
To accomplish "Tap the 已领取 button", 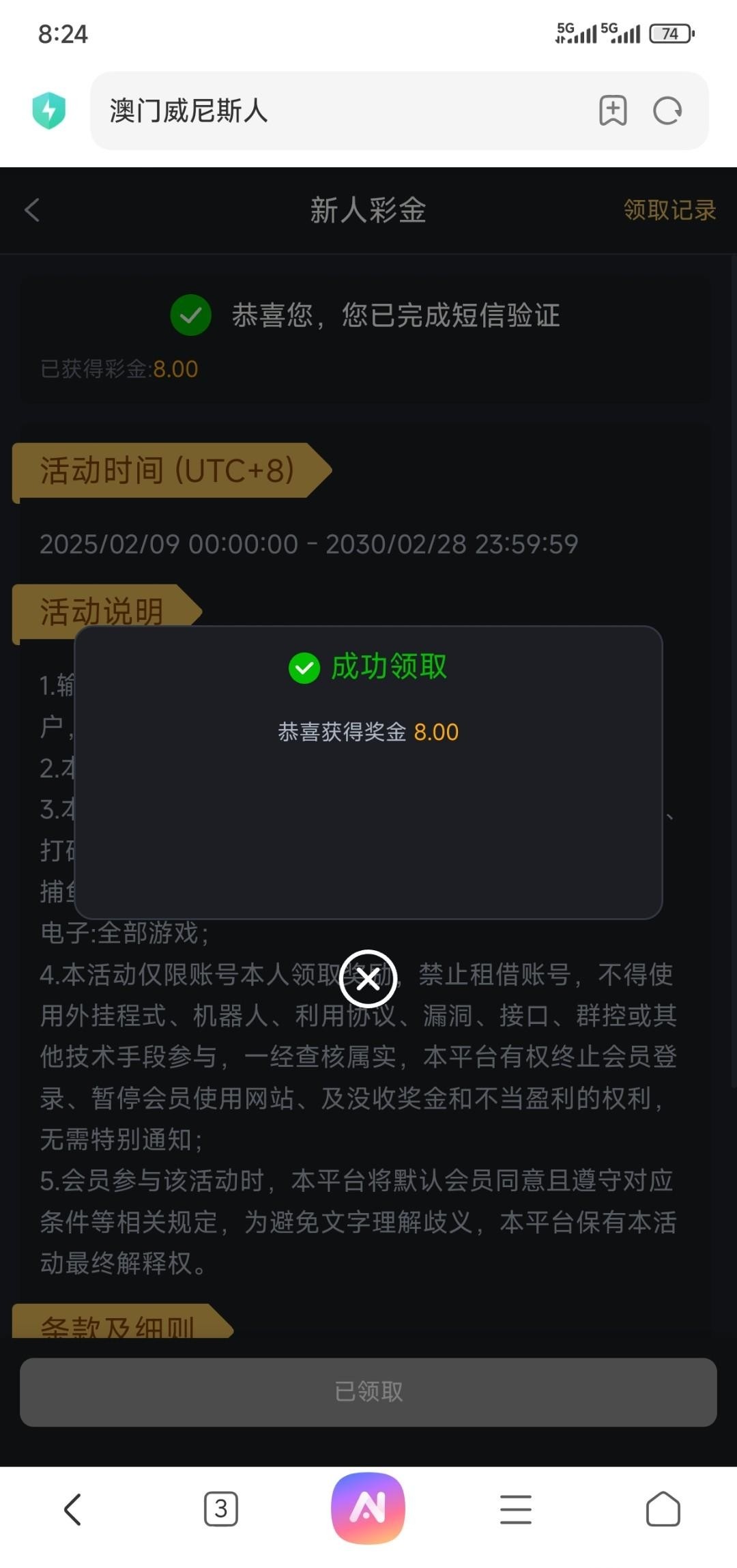I will click(368, 1392).
